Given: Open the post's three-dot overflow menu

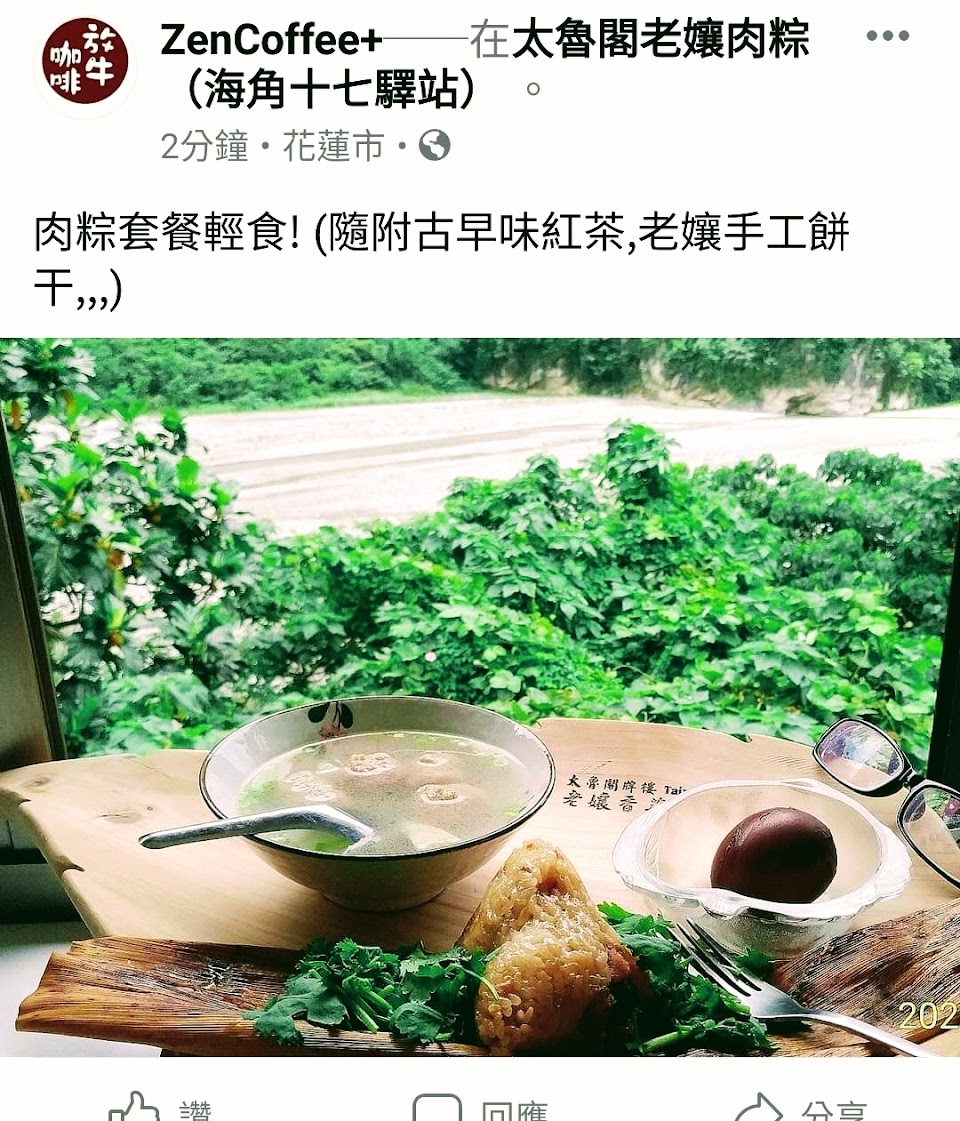Looking at the screenshot, I should coord(887,37).
